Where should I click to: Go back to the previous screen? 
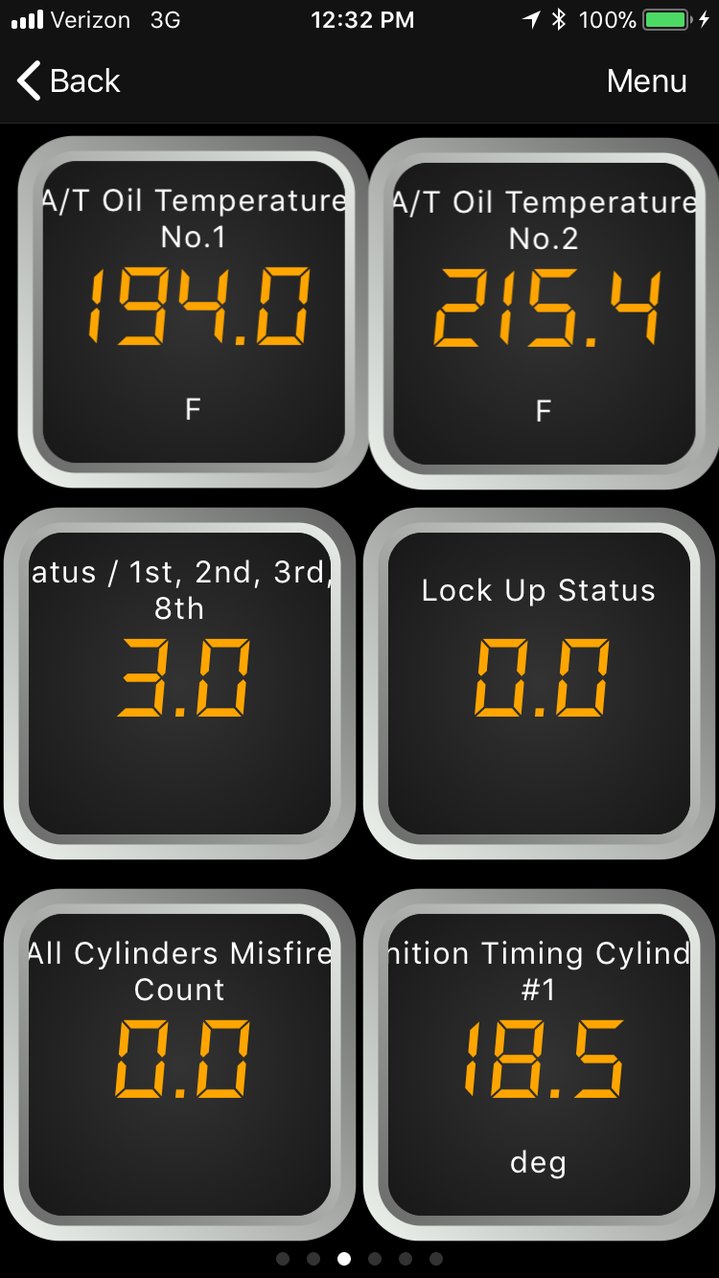click(69, 81)
